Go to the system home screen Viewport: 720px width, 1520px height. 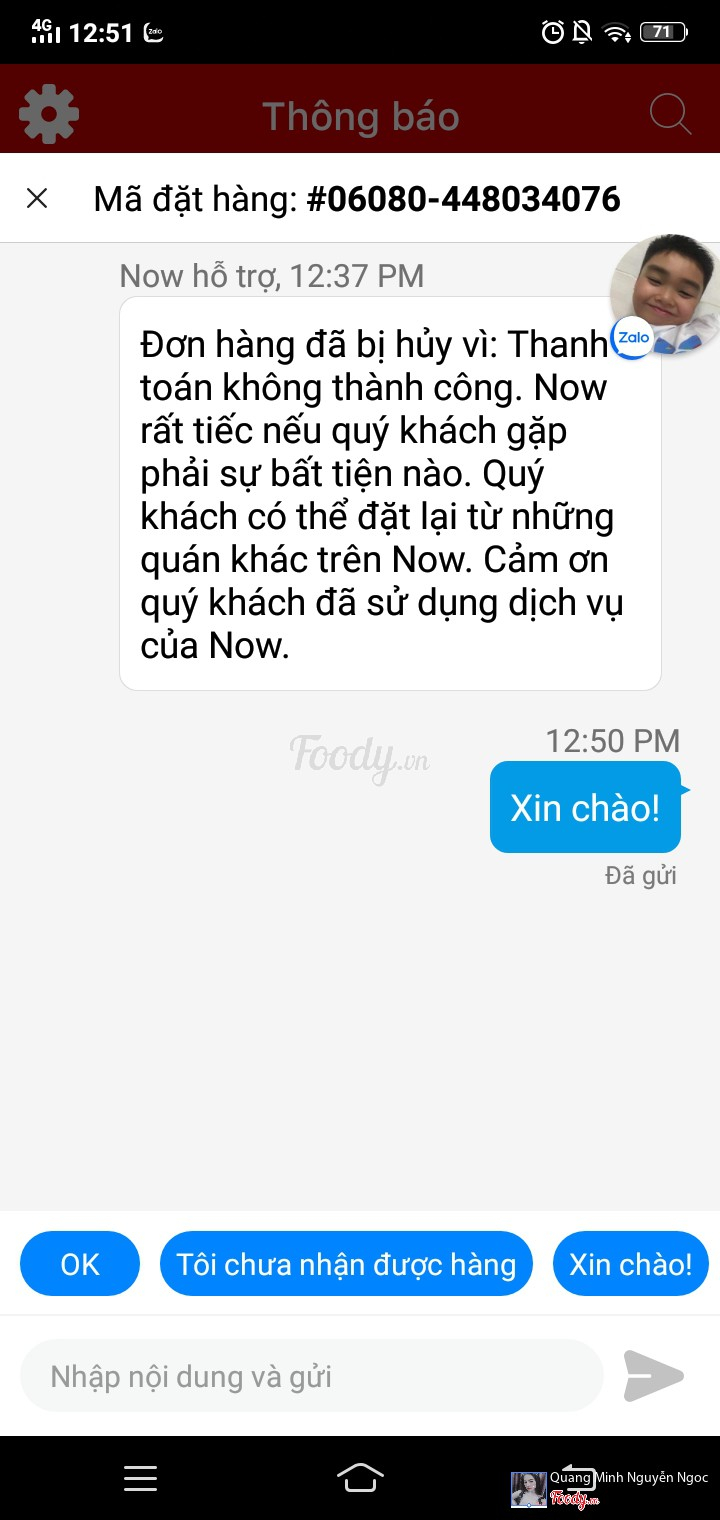[x=360, y=1478]
